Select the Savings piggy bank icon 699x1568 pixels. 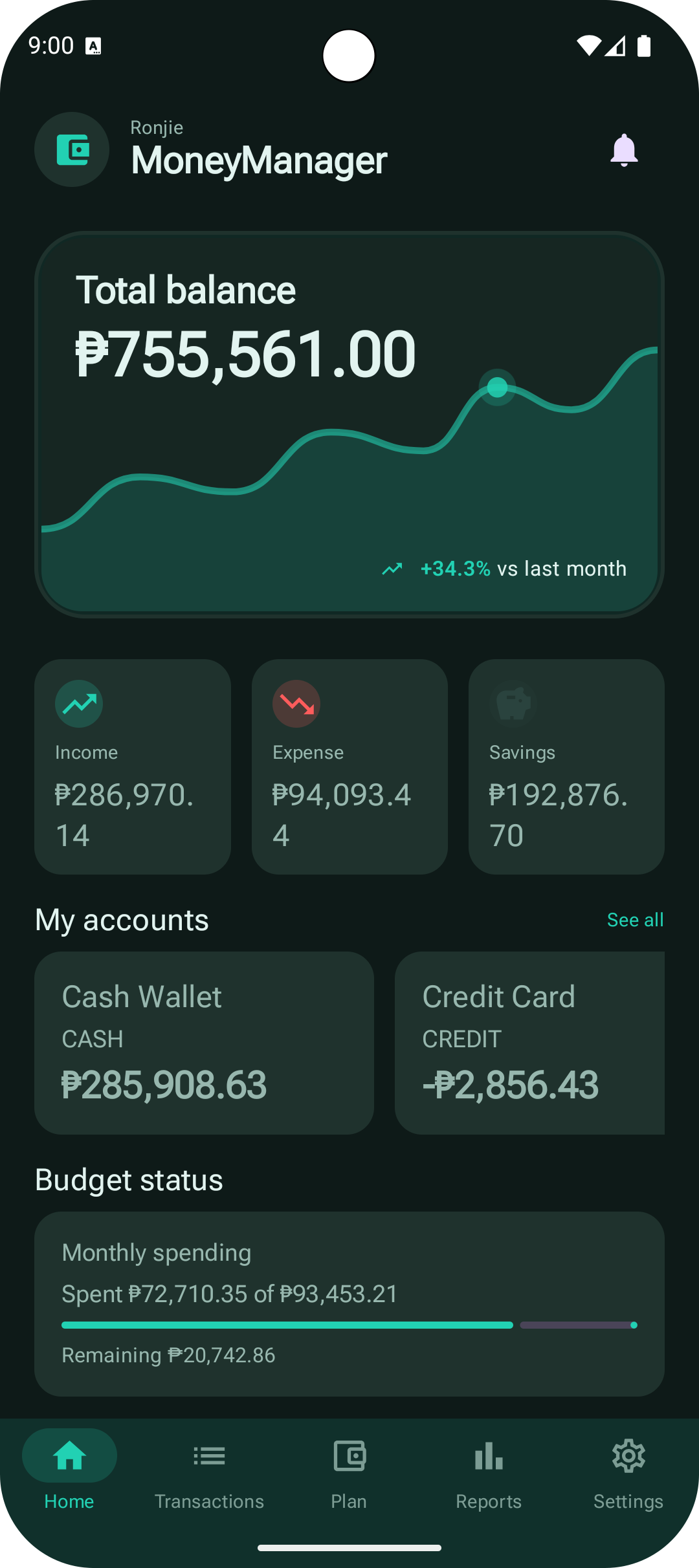[512, 703]
